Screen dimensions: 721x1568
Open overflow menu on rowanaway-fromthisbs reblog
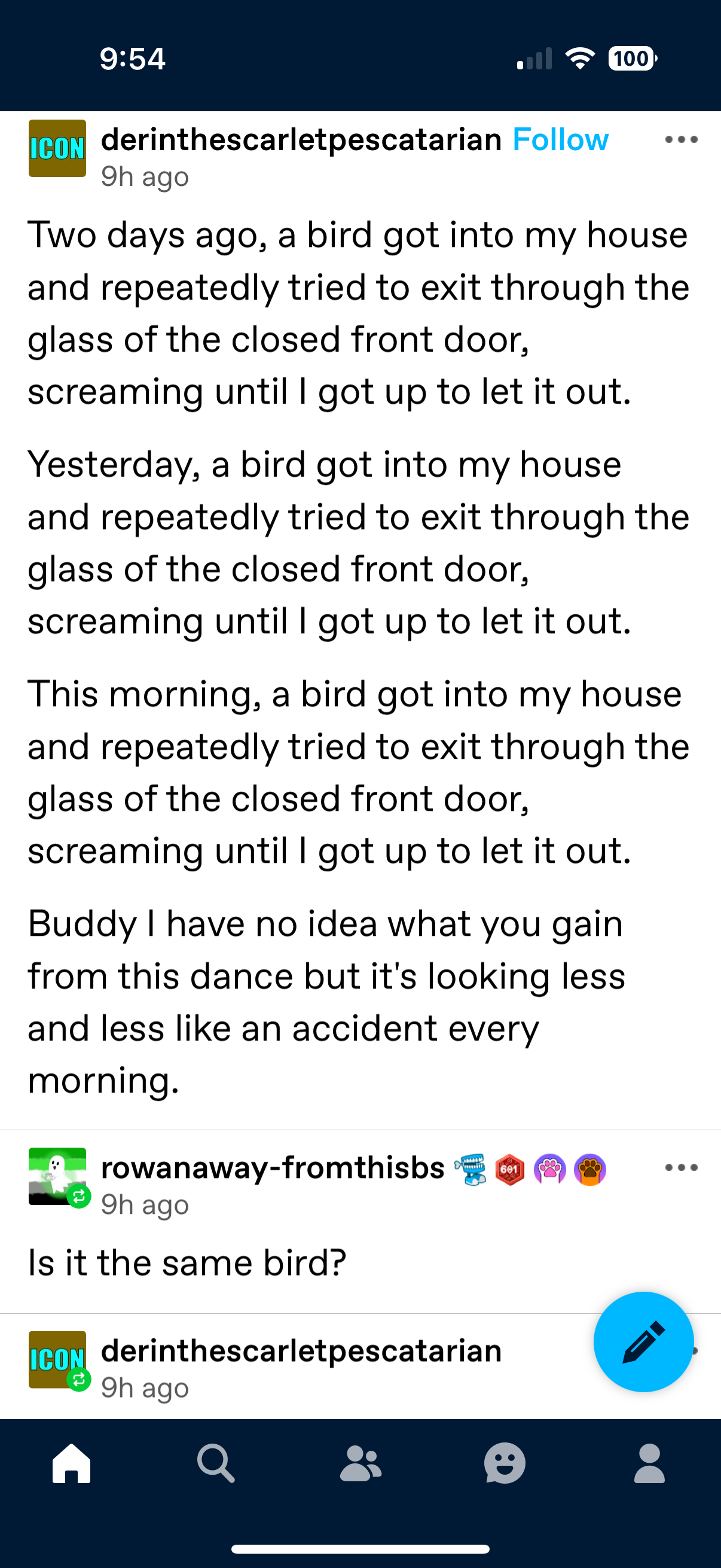(681, 1167)
